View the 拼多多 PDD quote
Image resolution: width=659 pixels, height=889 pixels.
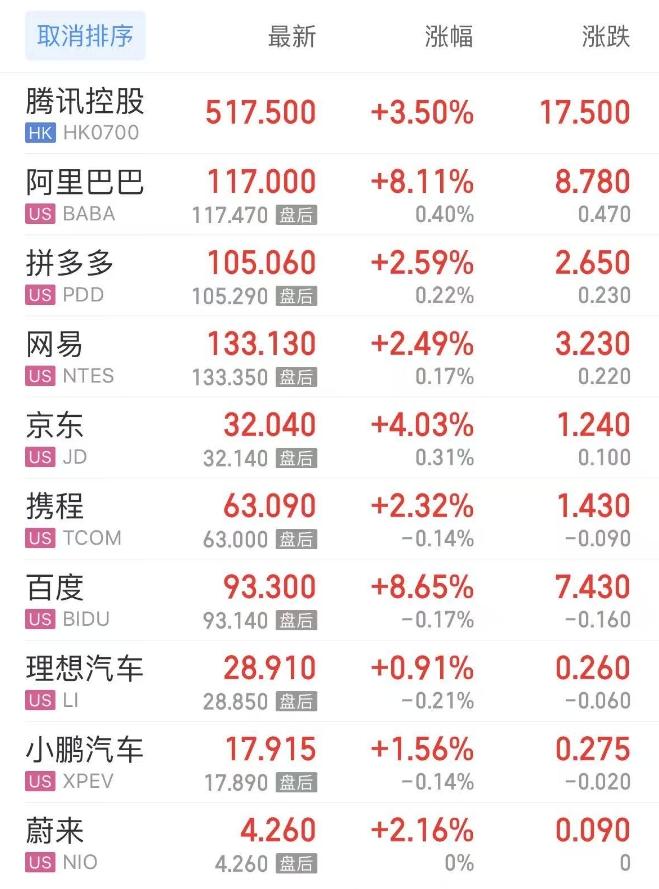point(70,276)
